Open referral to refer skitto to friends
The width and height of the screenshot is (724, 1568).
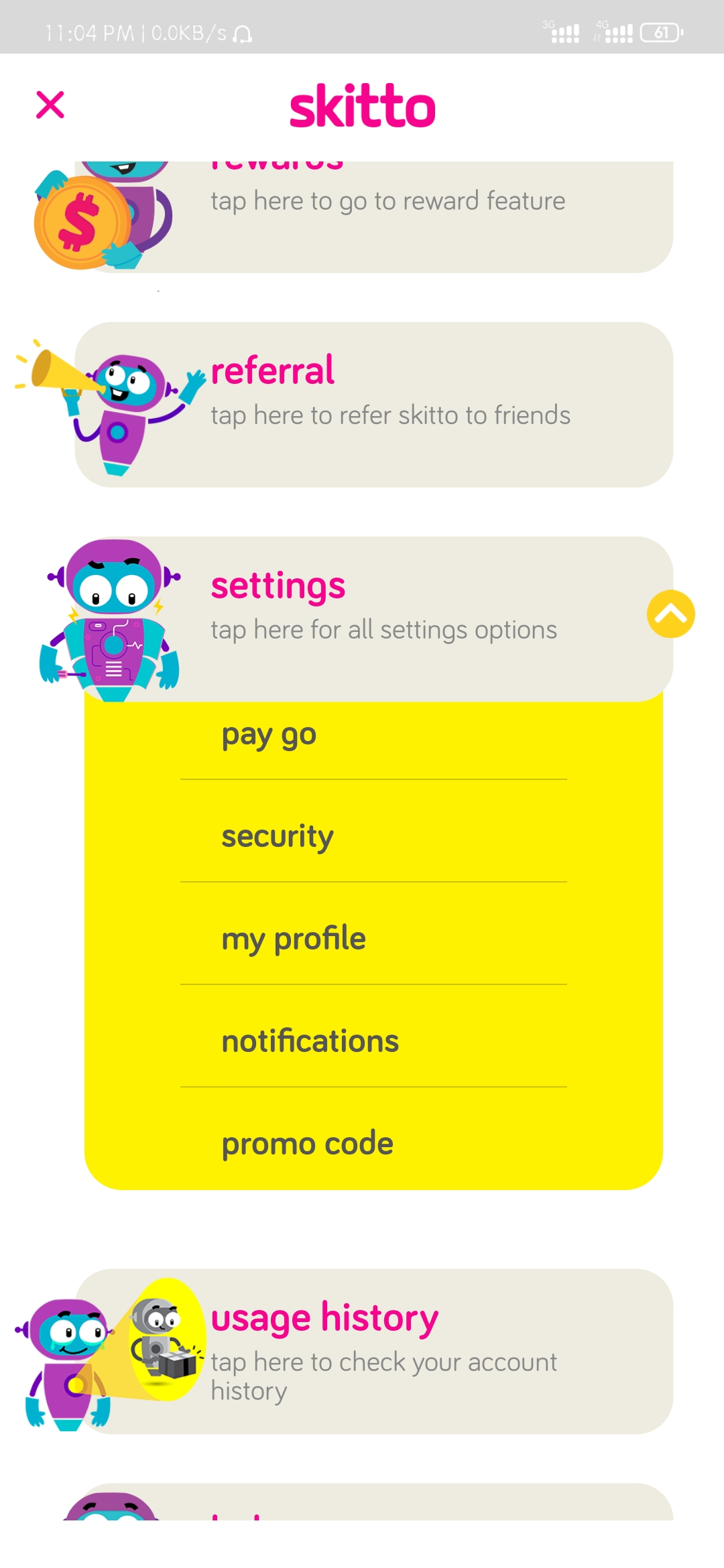click(x=389, y=404)
